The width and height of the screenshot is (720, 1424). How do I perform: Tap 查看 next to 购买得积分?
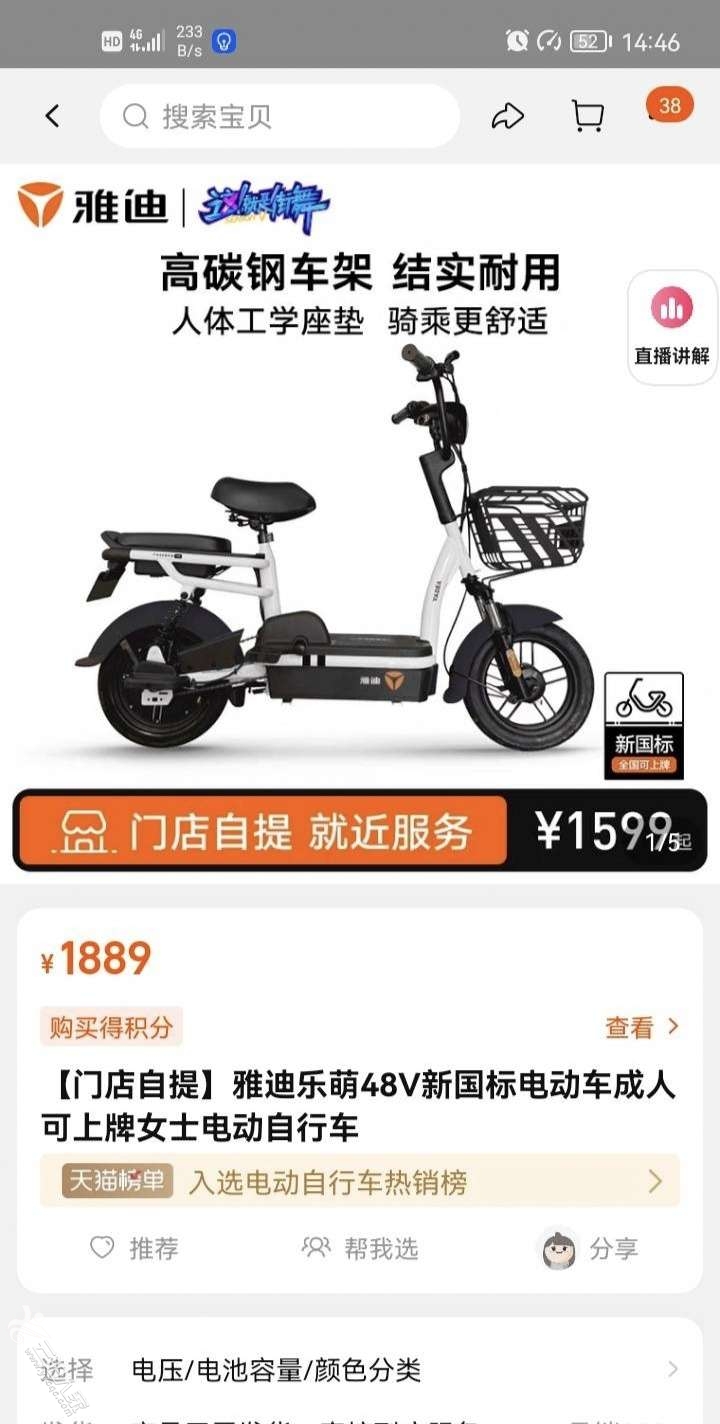(x=641, y=1027)
